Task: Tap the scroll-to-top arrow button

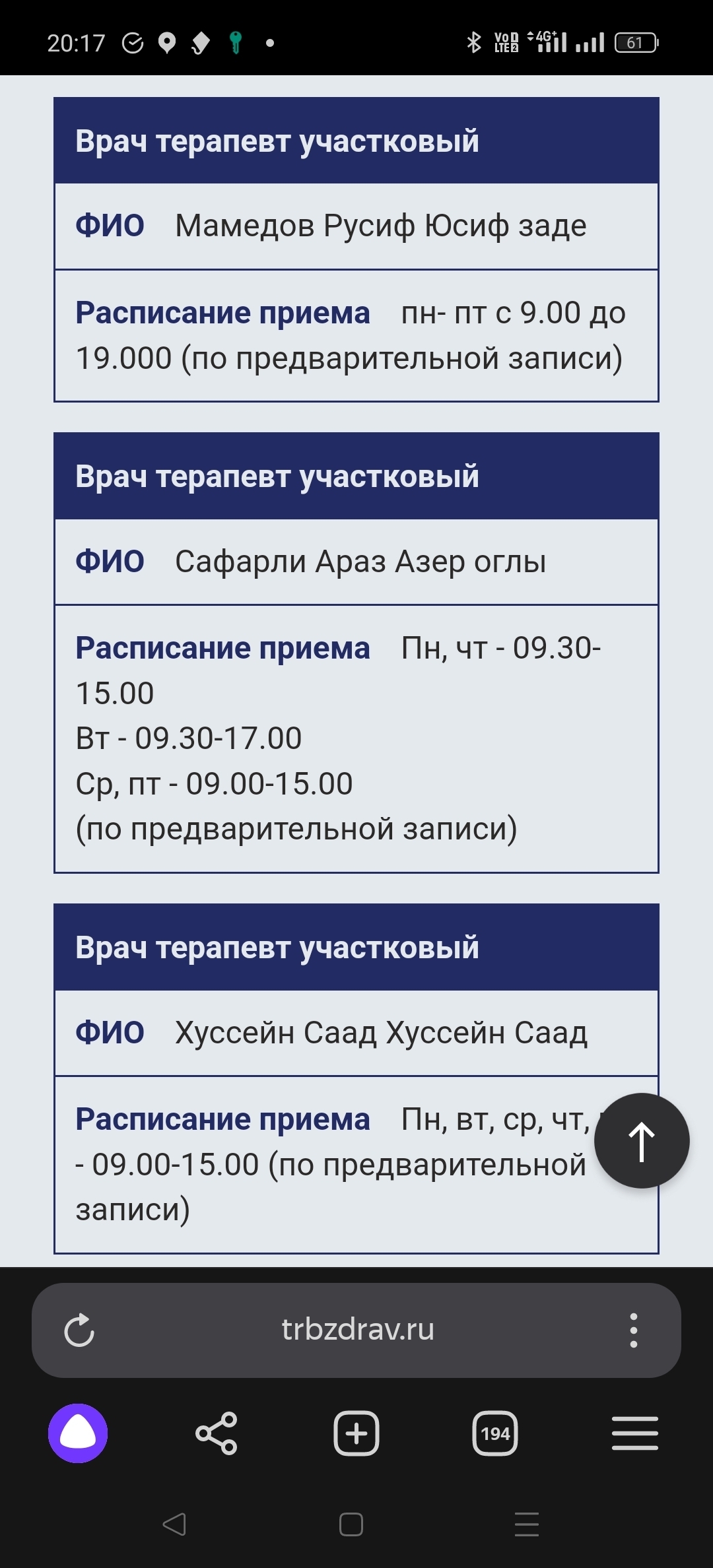Action: tap(641, 1141)
